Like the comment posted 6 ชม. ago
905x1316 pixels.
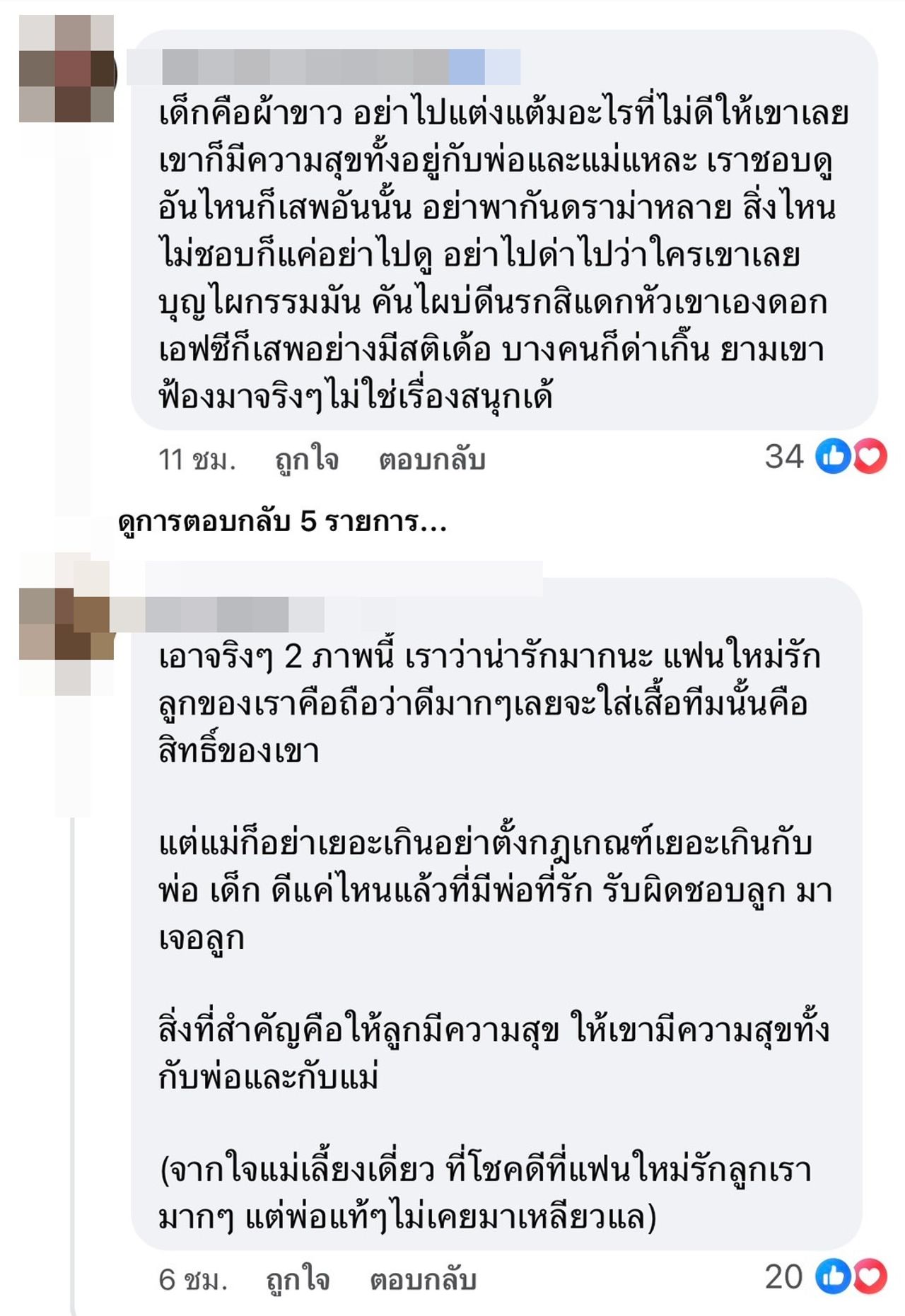(x=298, y=1279)
